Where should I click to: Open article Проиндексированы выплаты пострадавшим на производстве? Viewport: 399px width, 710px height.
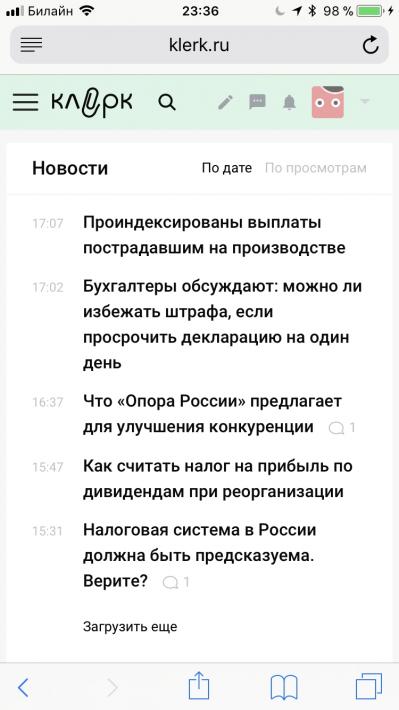(x=214, y=235)
